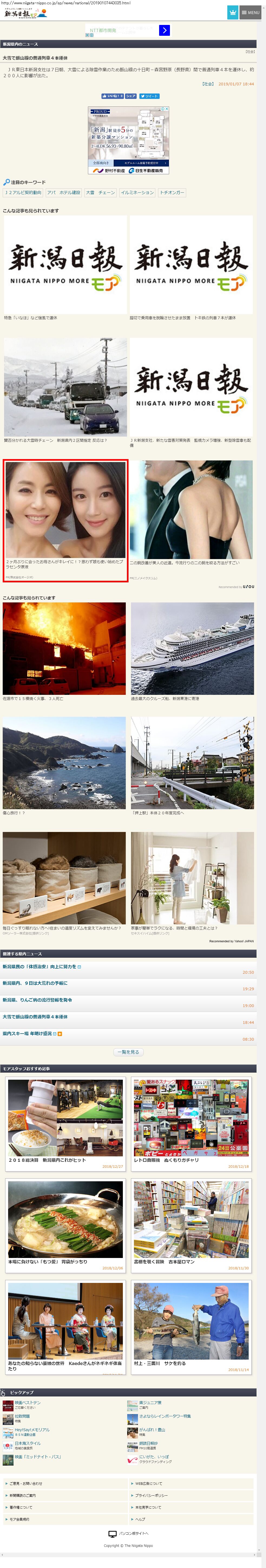
Task: Choose the イルミネーション keyword chip
Action: tap(137, 192)
